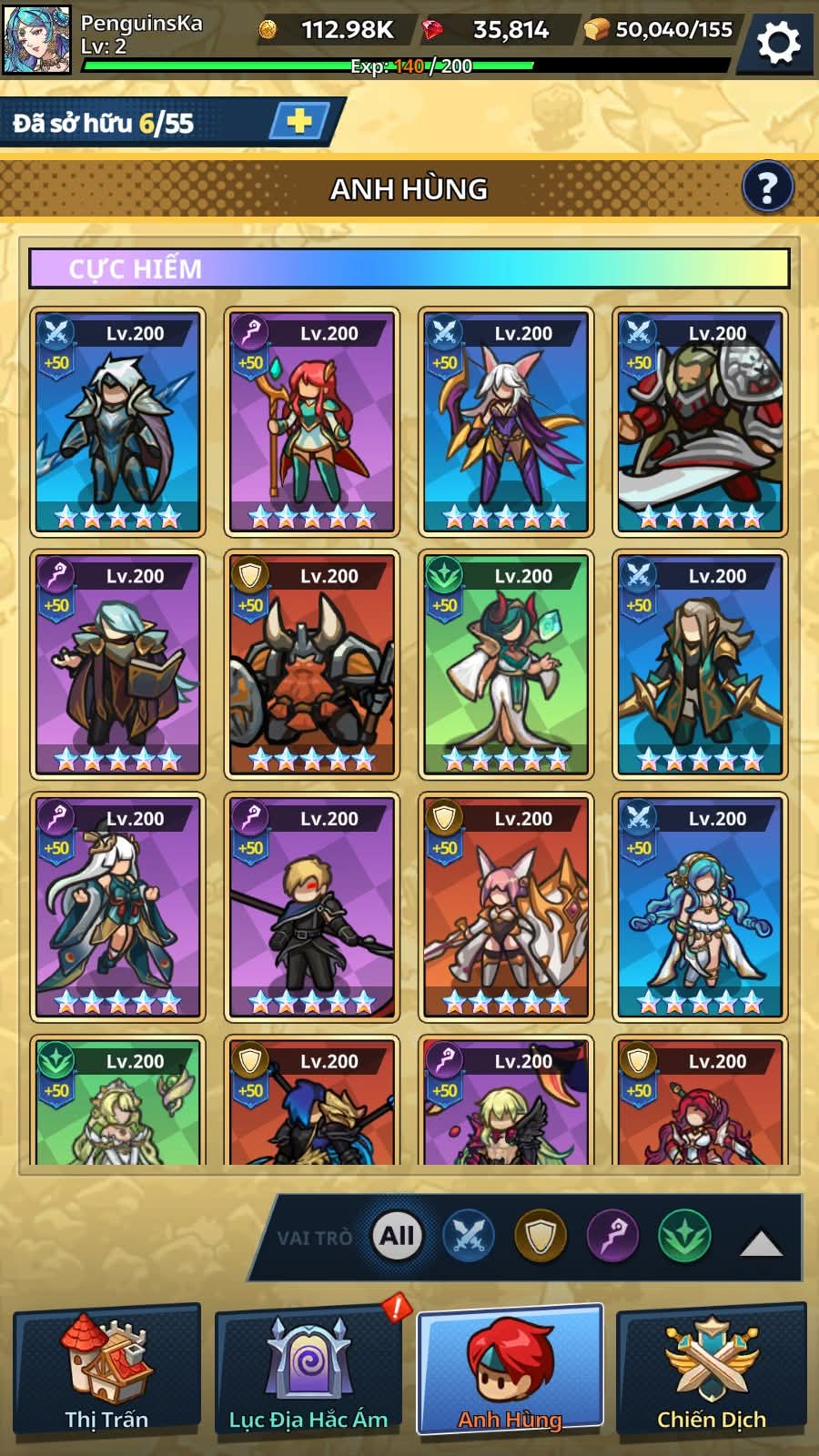Select the pink fox-eared tank hero card

click(505, 907)
